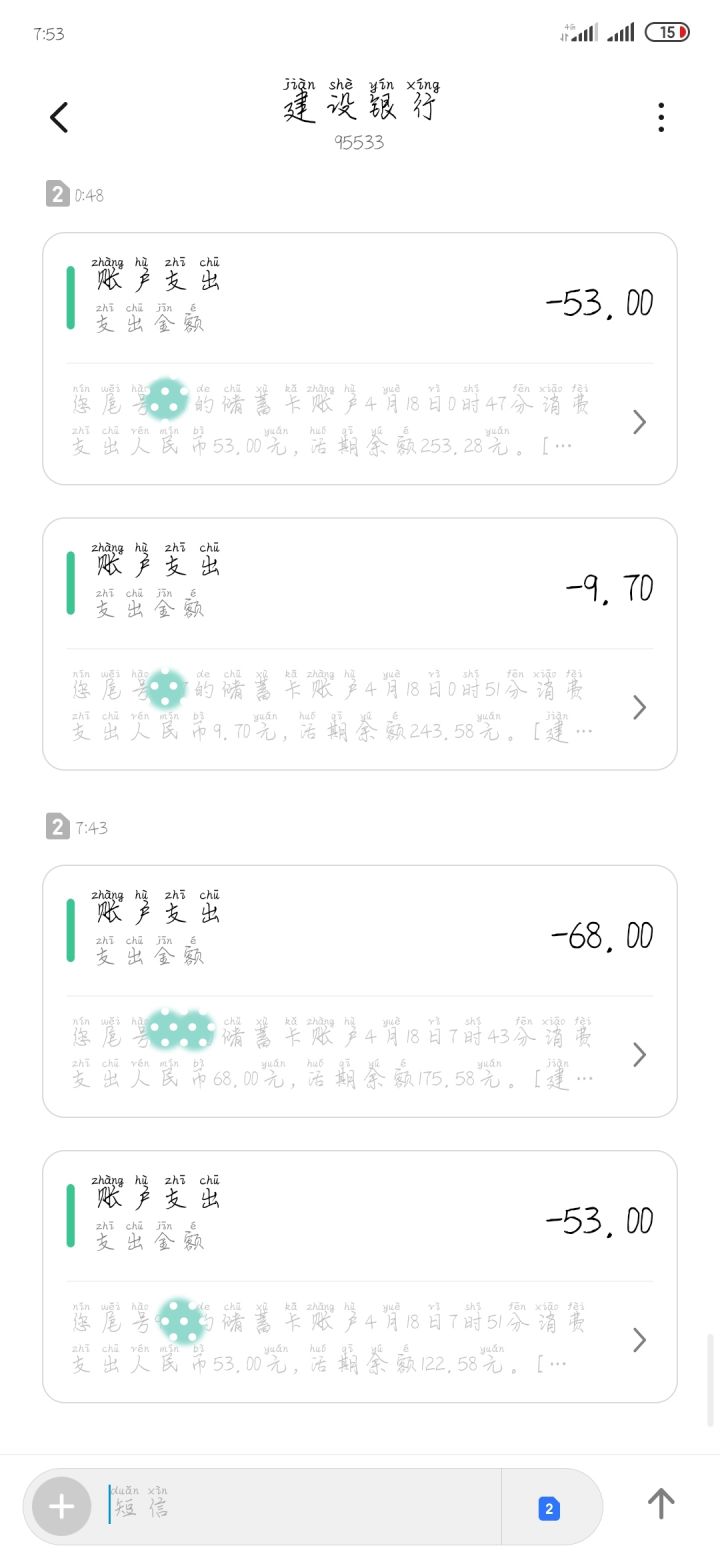Tap the back arrow to exit conversation

[57, 117]
